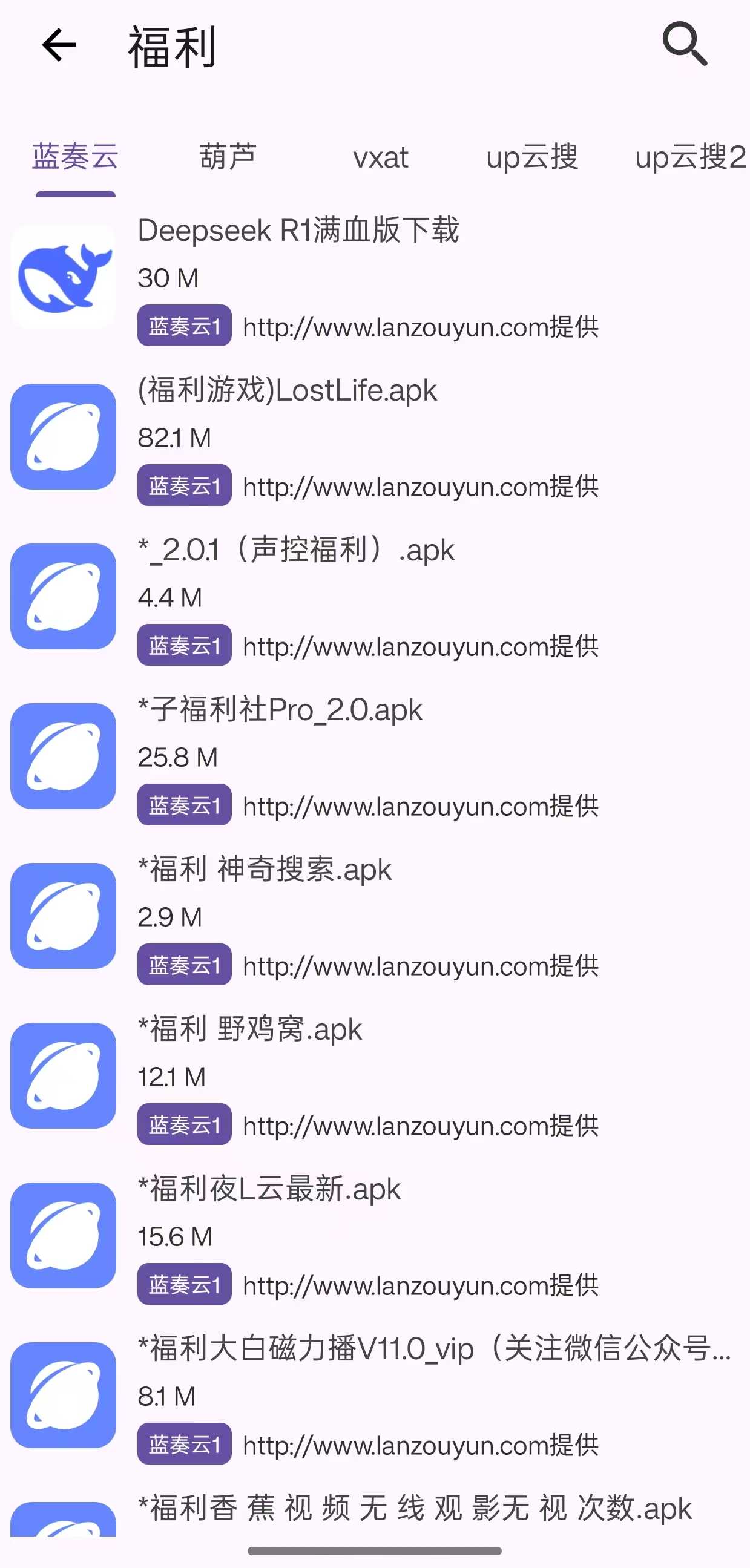The width and height of the screenshot is (750, 1568).
Task: Tap the DeepSeek whale app icon
Action: click(63, 273)
